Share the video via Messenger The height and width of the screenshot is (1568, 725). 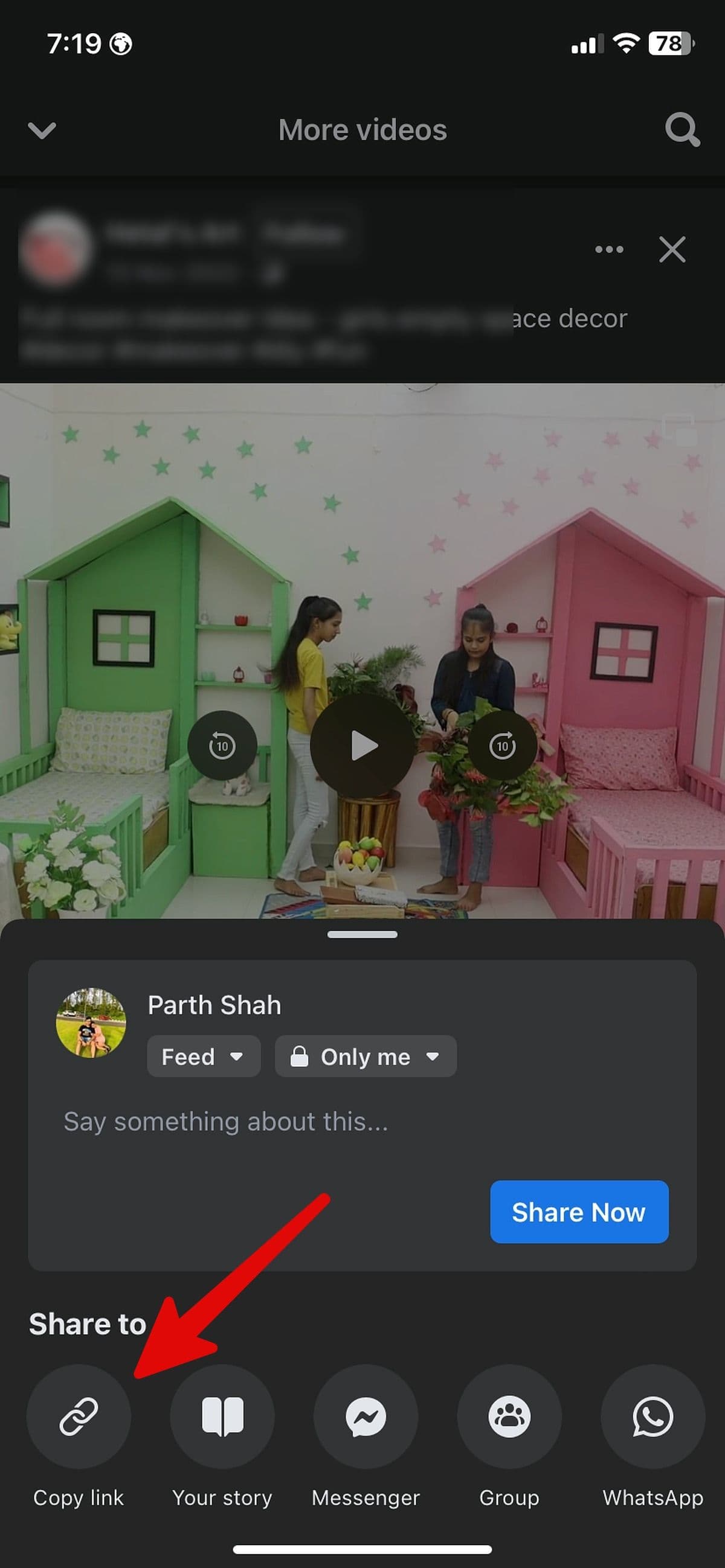click(366, 1416)
